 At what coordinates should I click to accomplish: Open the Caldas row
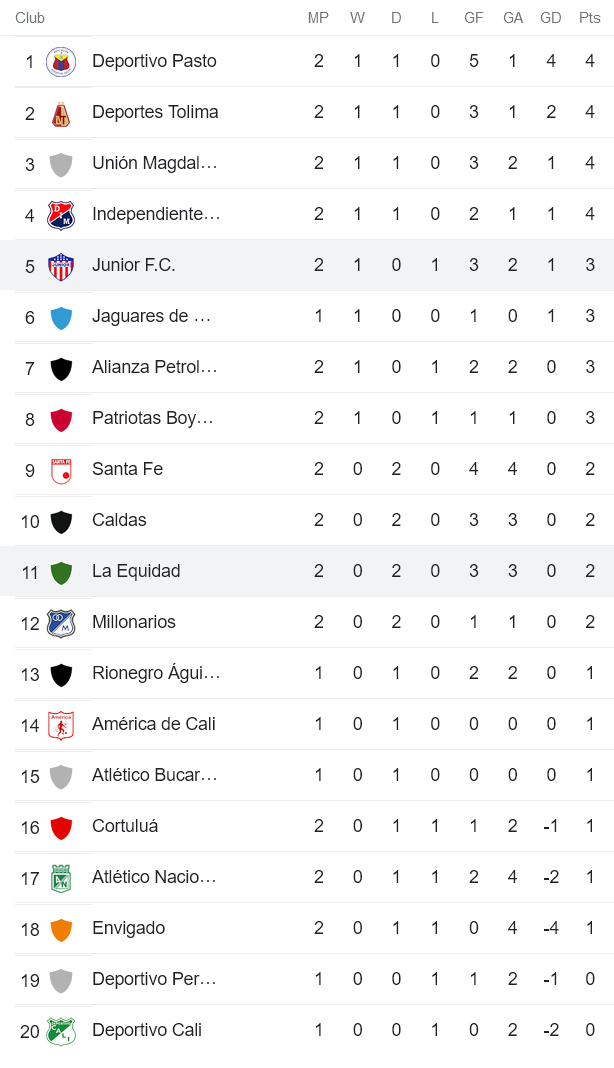click(119, 520)
